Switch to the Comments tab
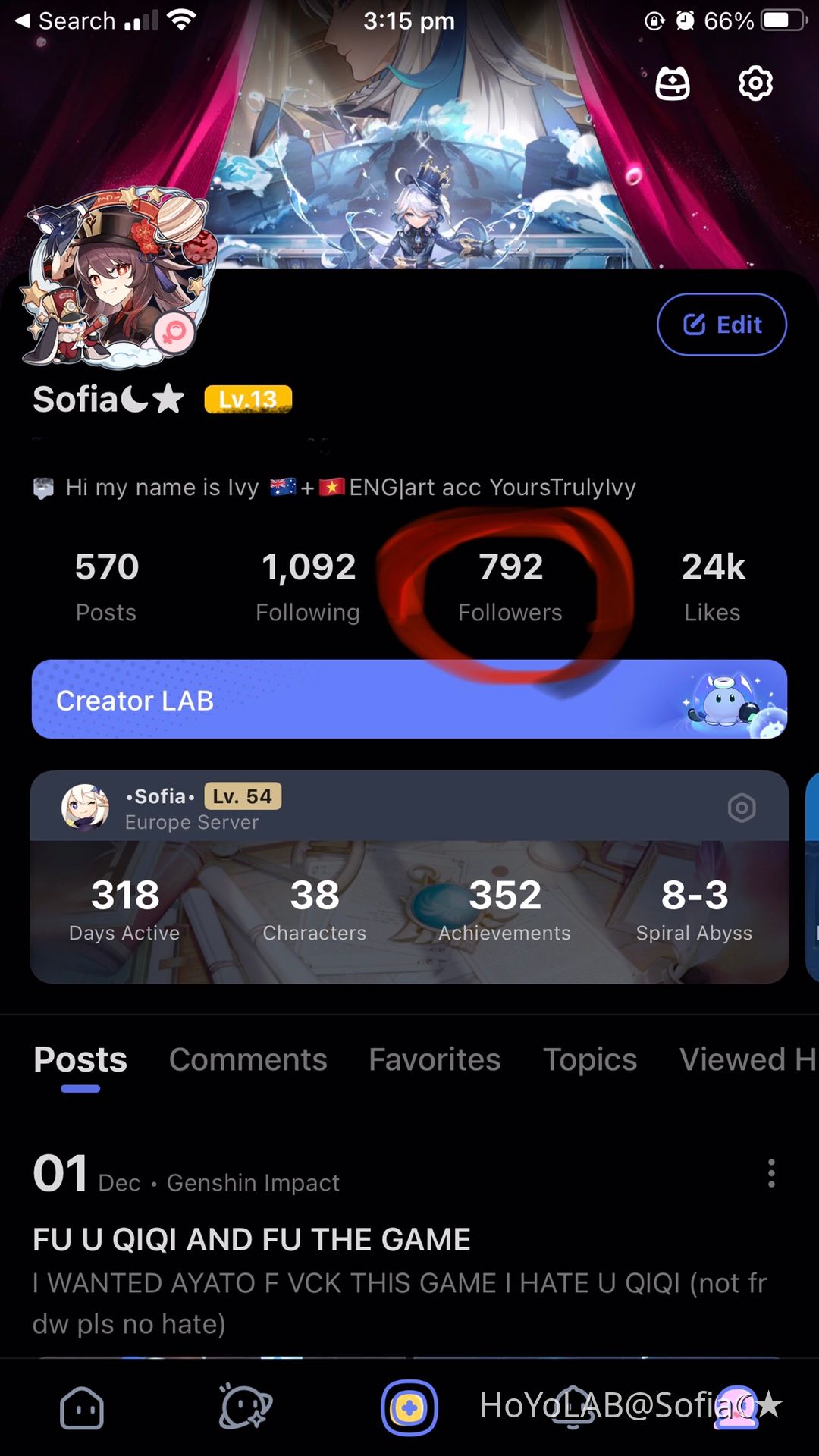The image size is (819, 1456). pyautogui.click(x=248, y=1059)
